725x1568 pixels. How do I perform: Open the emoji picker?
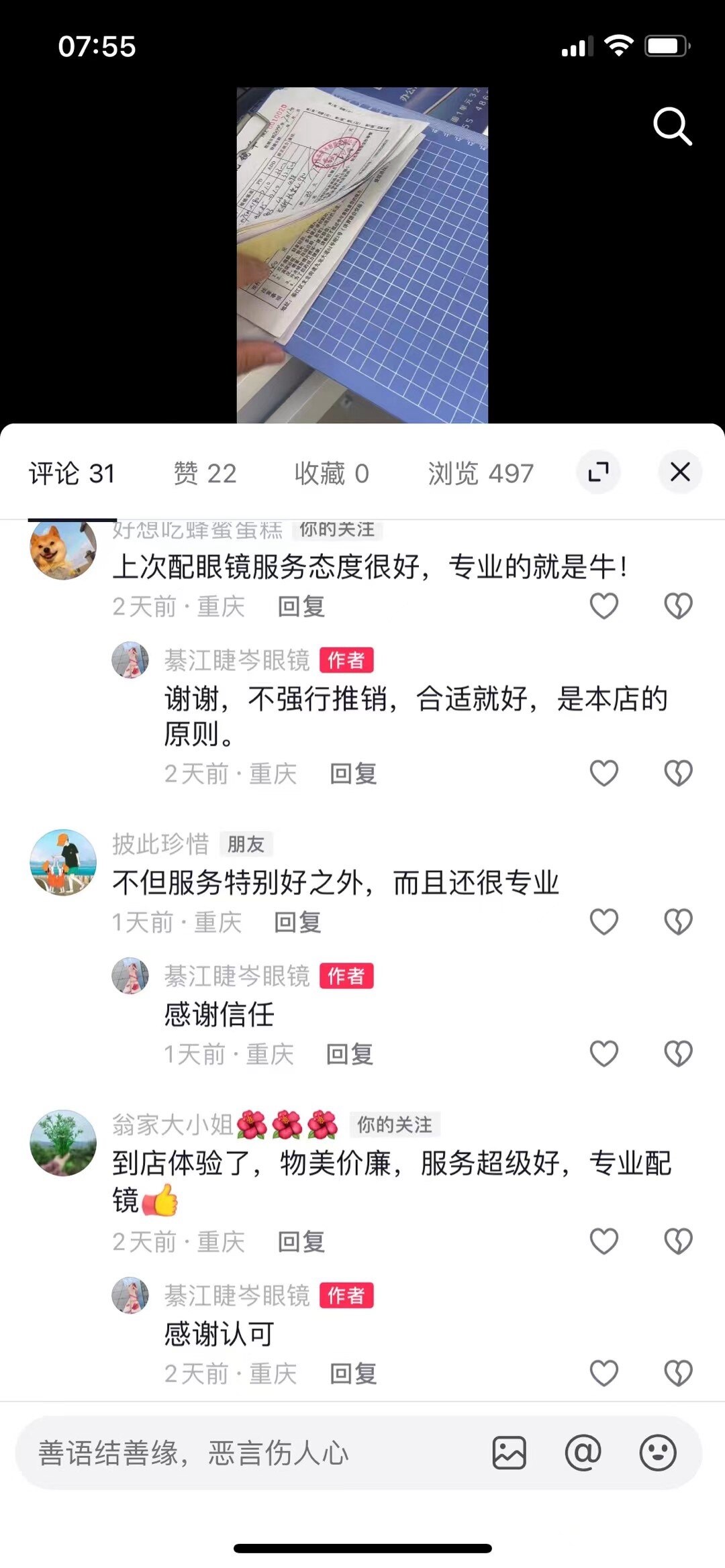(x=657, y=1453)
